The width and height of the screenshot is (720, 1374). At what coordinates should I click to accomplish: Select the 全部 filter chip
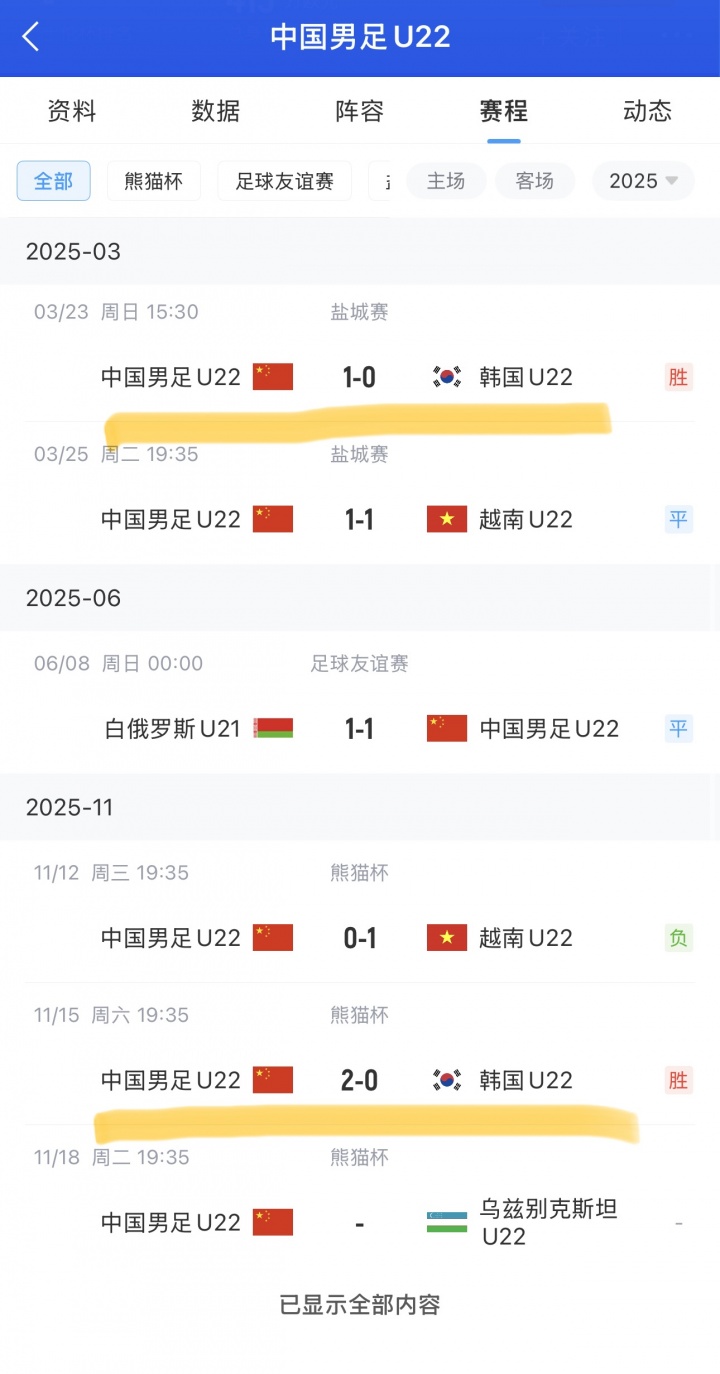54,181
